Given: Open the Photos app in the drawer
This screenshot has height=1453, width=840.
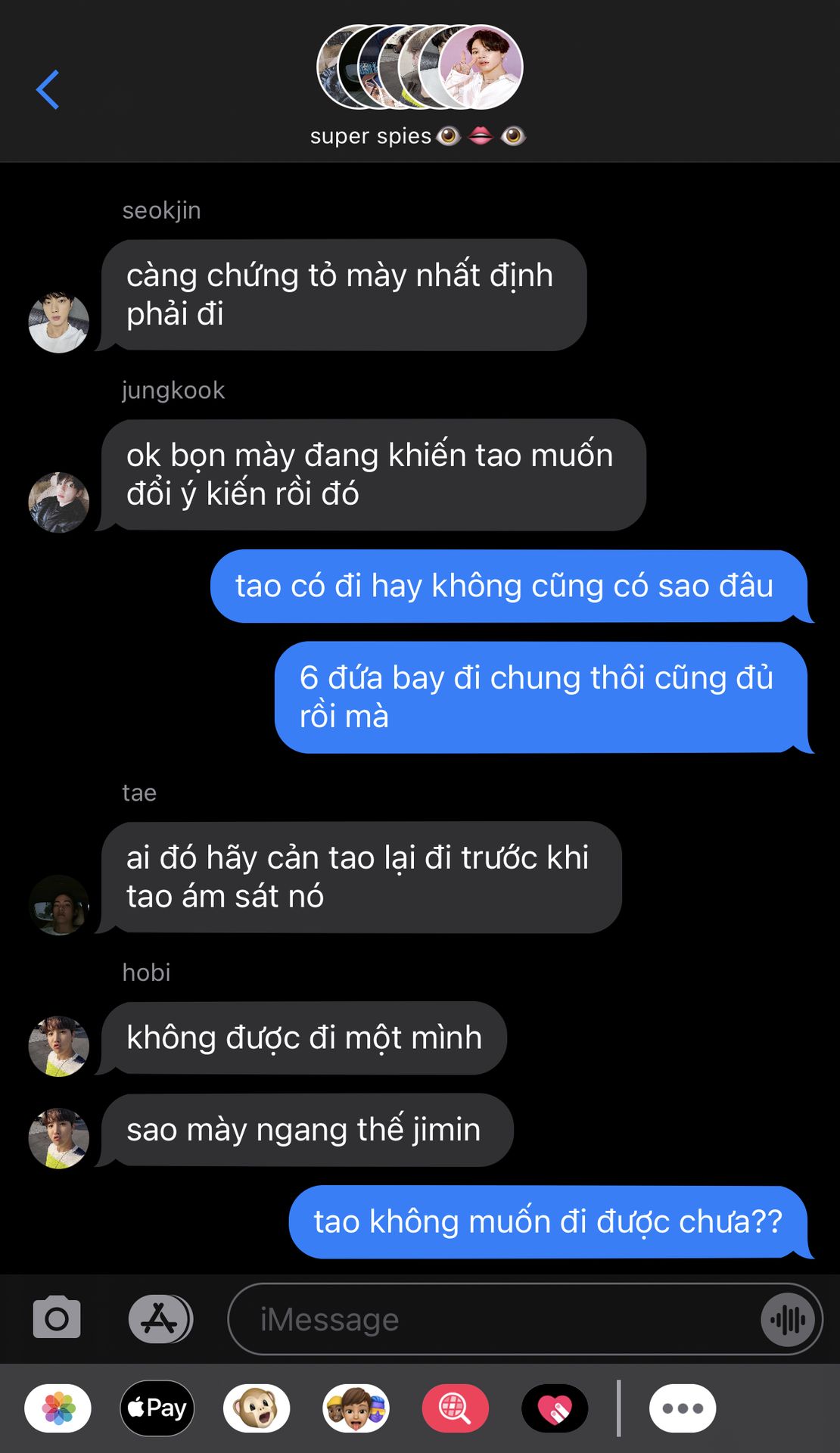Looking at the screenshot, I should [58, 1408].
